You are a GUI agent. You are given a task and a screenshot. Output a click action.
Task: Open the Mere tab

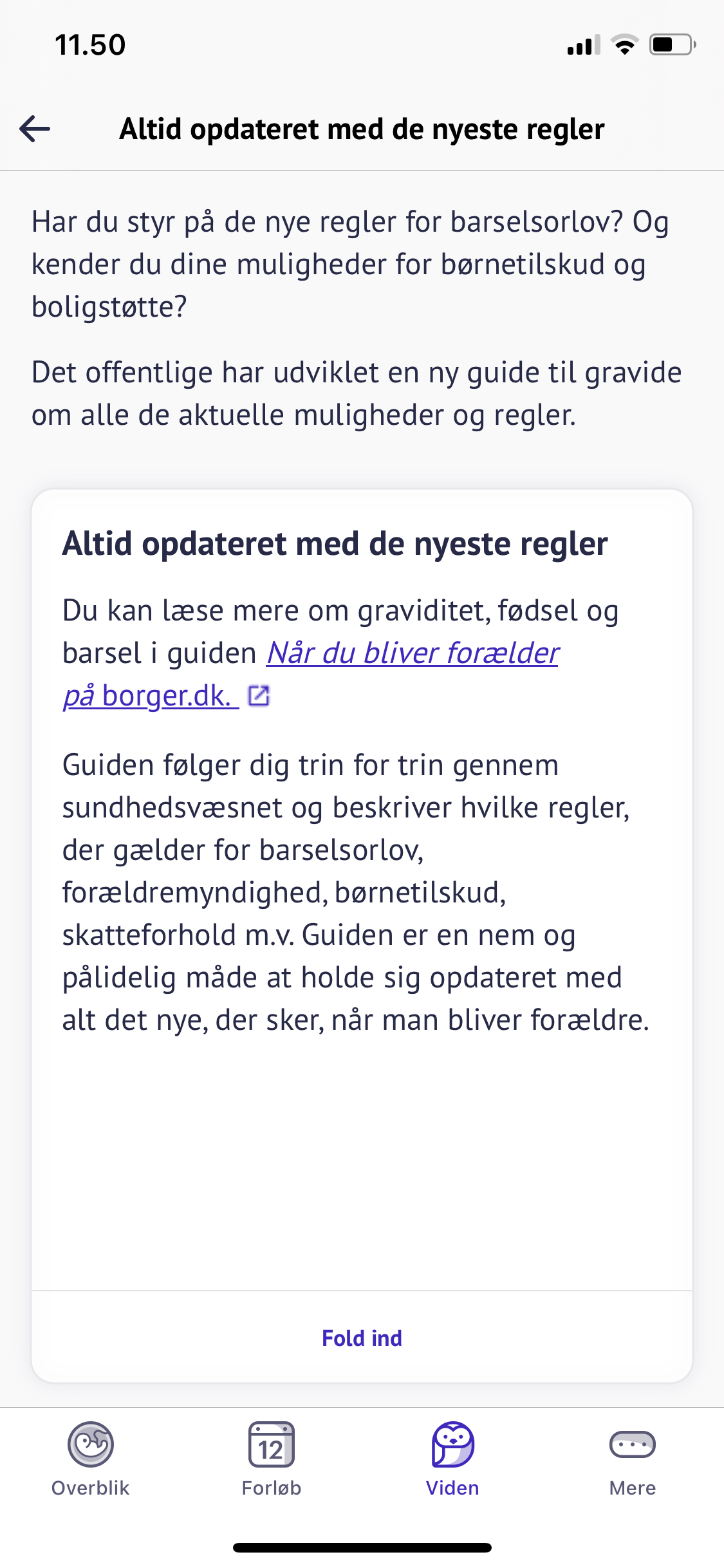tap(632, 1459)
